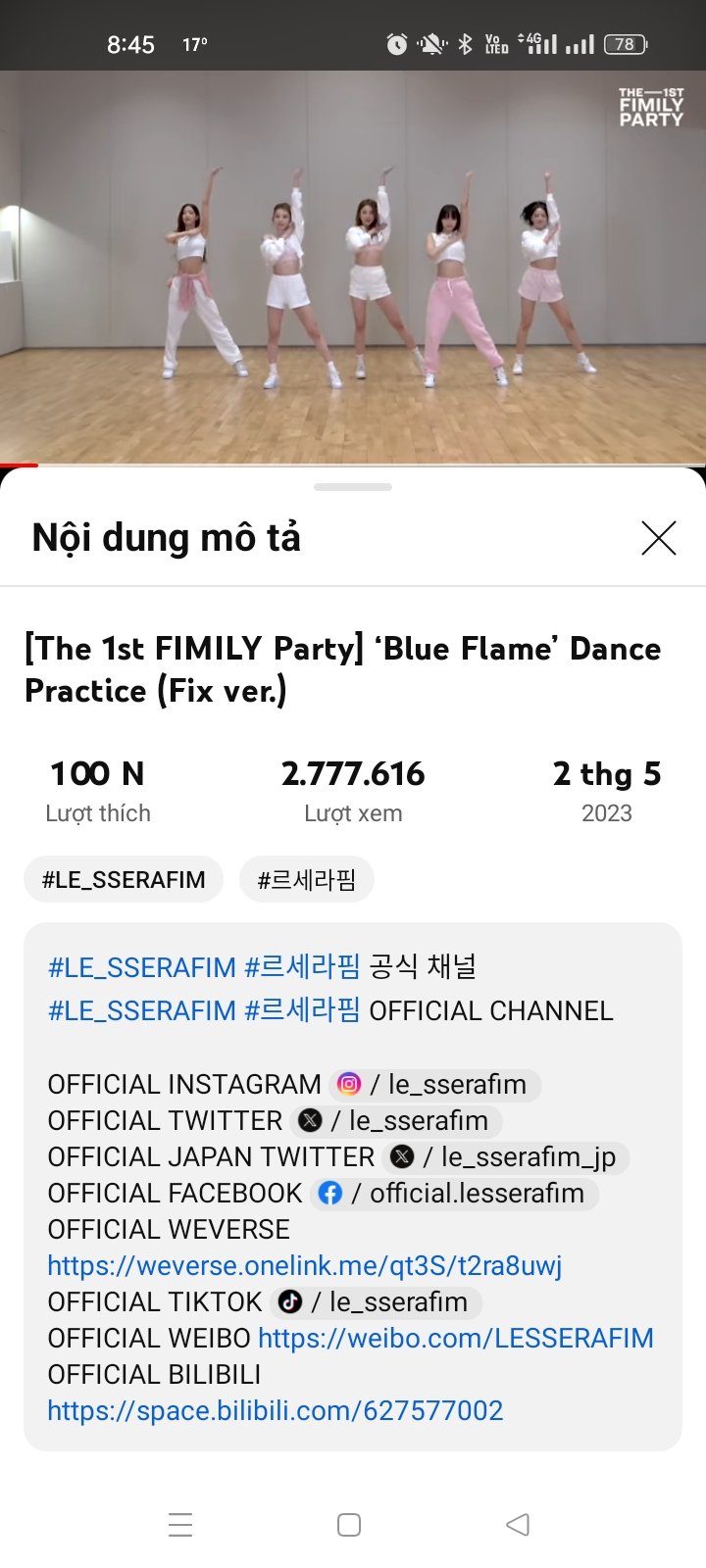This screenshot has height=1568, width=706.
Task: Open the official Instagram le_sserafim link
Action: coord(435,1085)
